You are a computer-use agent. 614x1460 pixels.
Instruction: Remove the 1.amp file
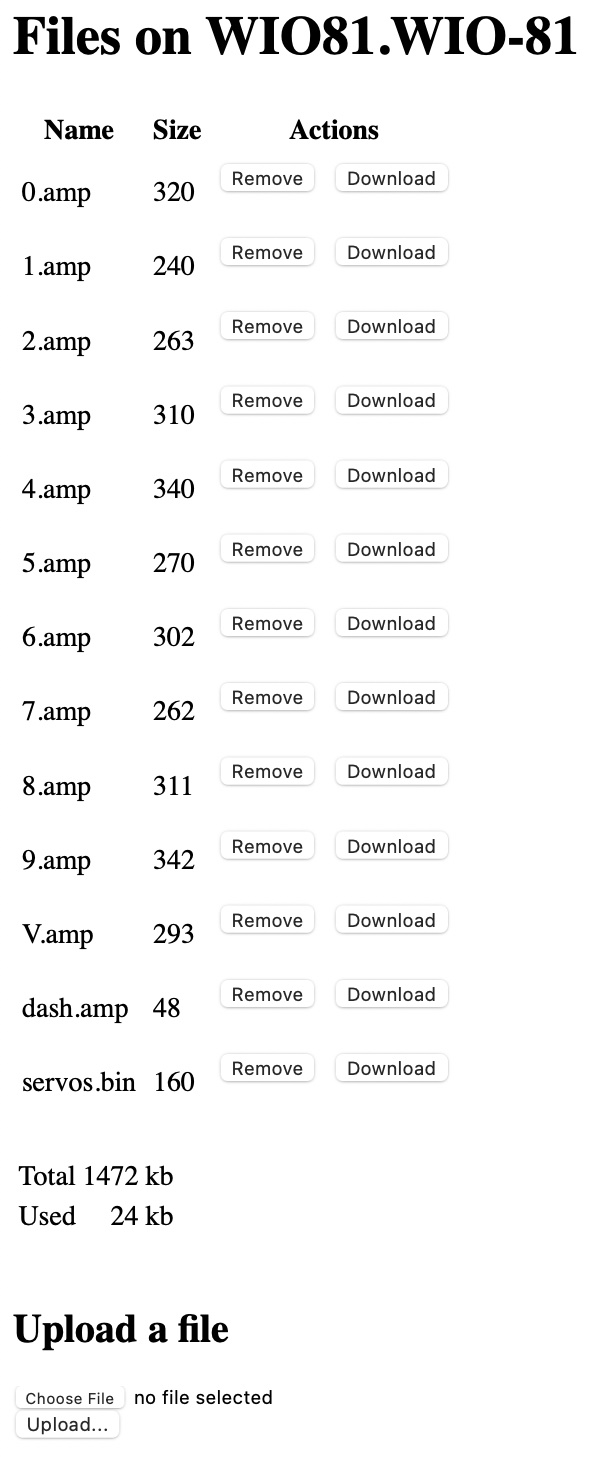click(267, 252)
